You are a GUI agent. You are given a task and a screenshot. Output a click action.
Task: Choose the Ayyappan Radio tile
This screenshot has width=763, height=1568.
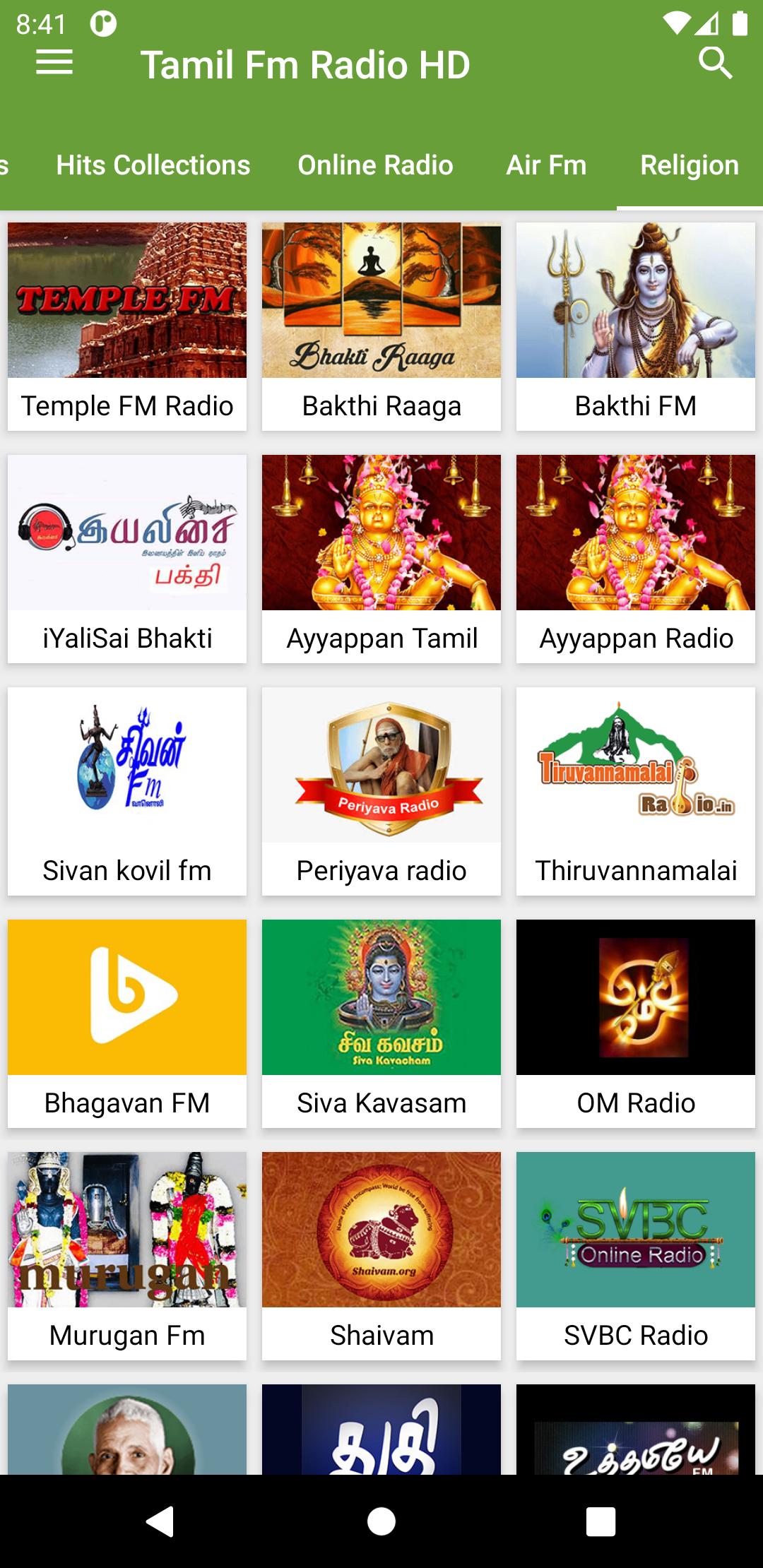pos(636,559)
